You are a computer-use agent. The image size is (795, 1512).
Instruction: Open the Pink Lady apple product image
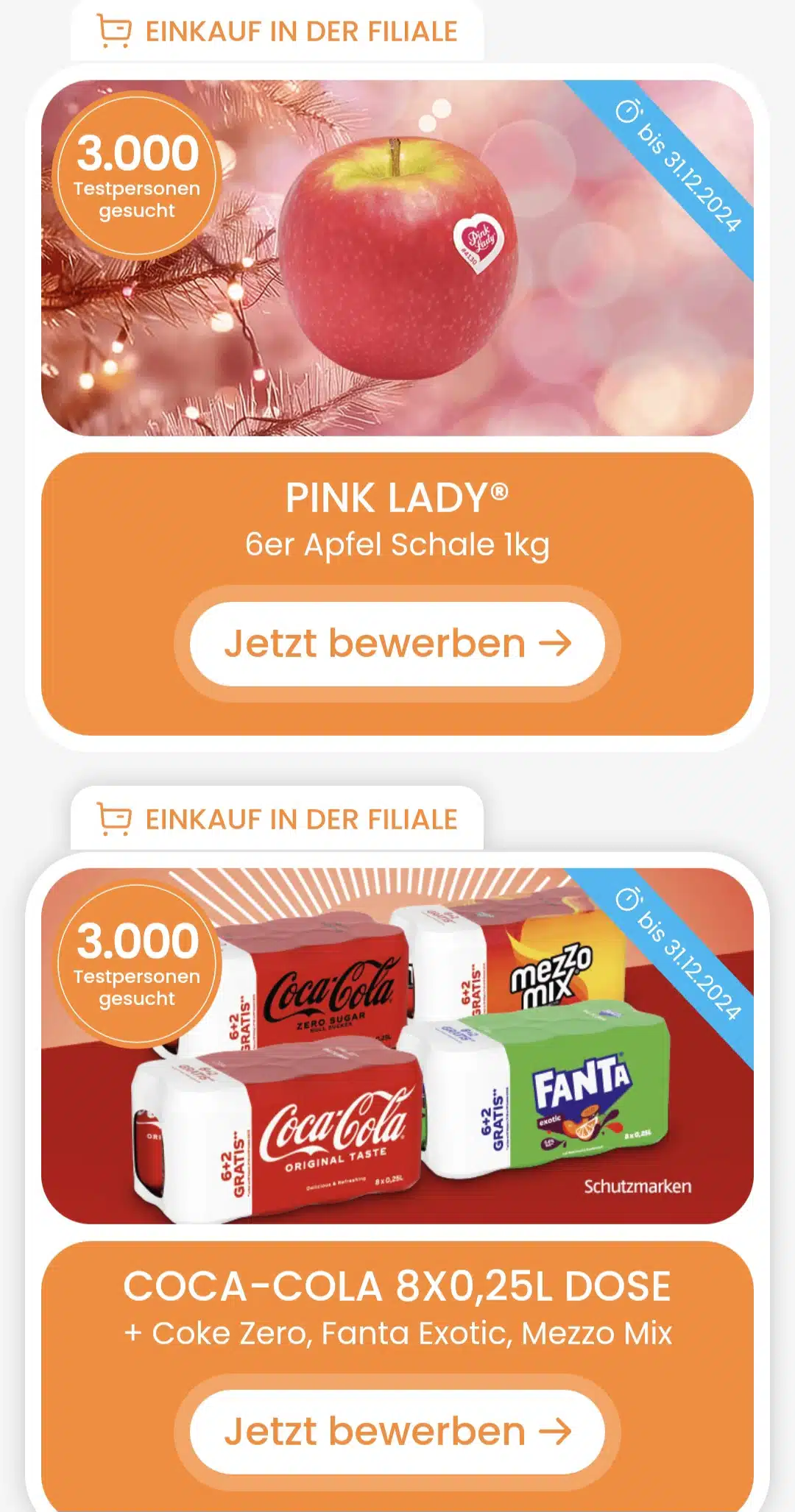click(x=397, y=258)
